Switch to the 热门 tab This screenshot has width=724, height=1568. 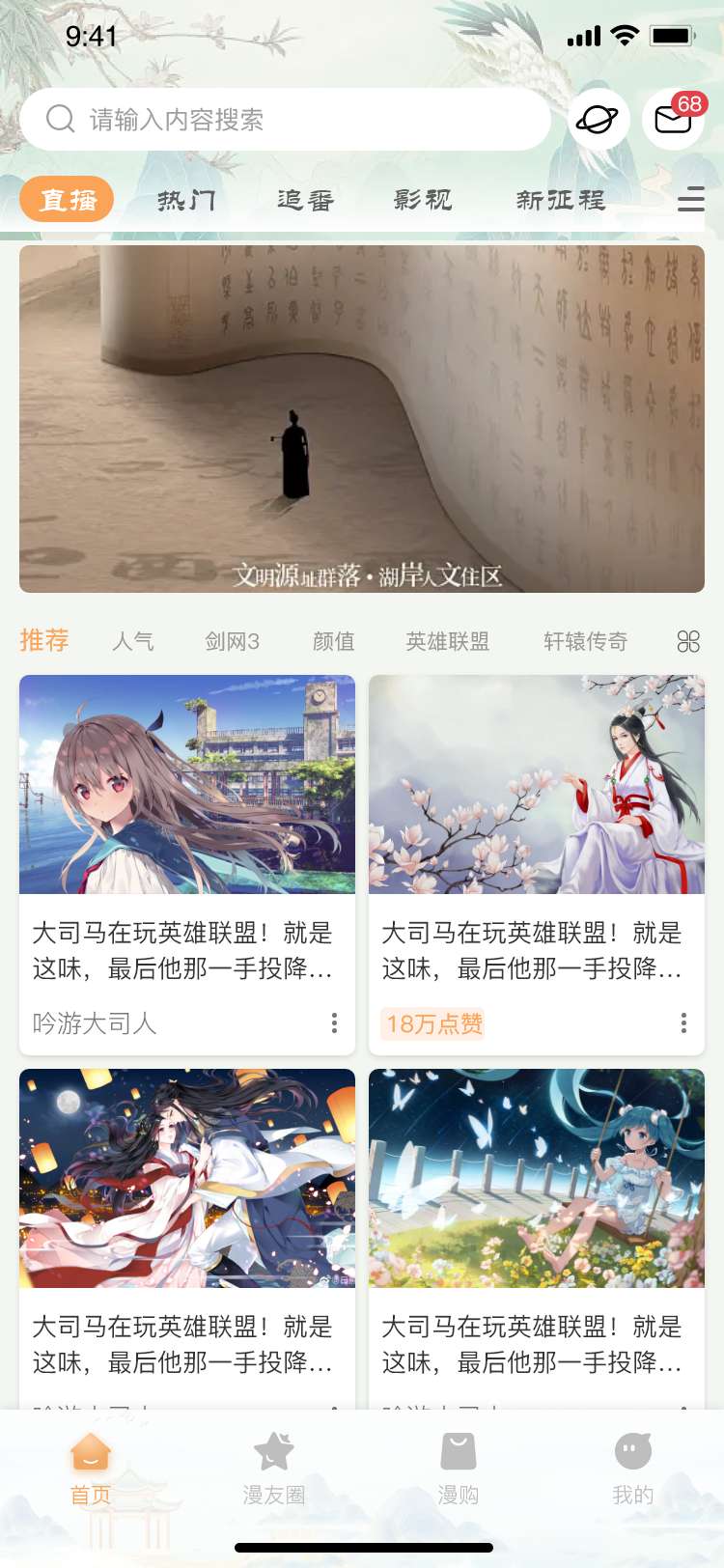[187, 200]
